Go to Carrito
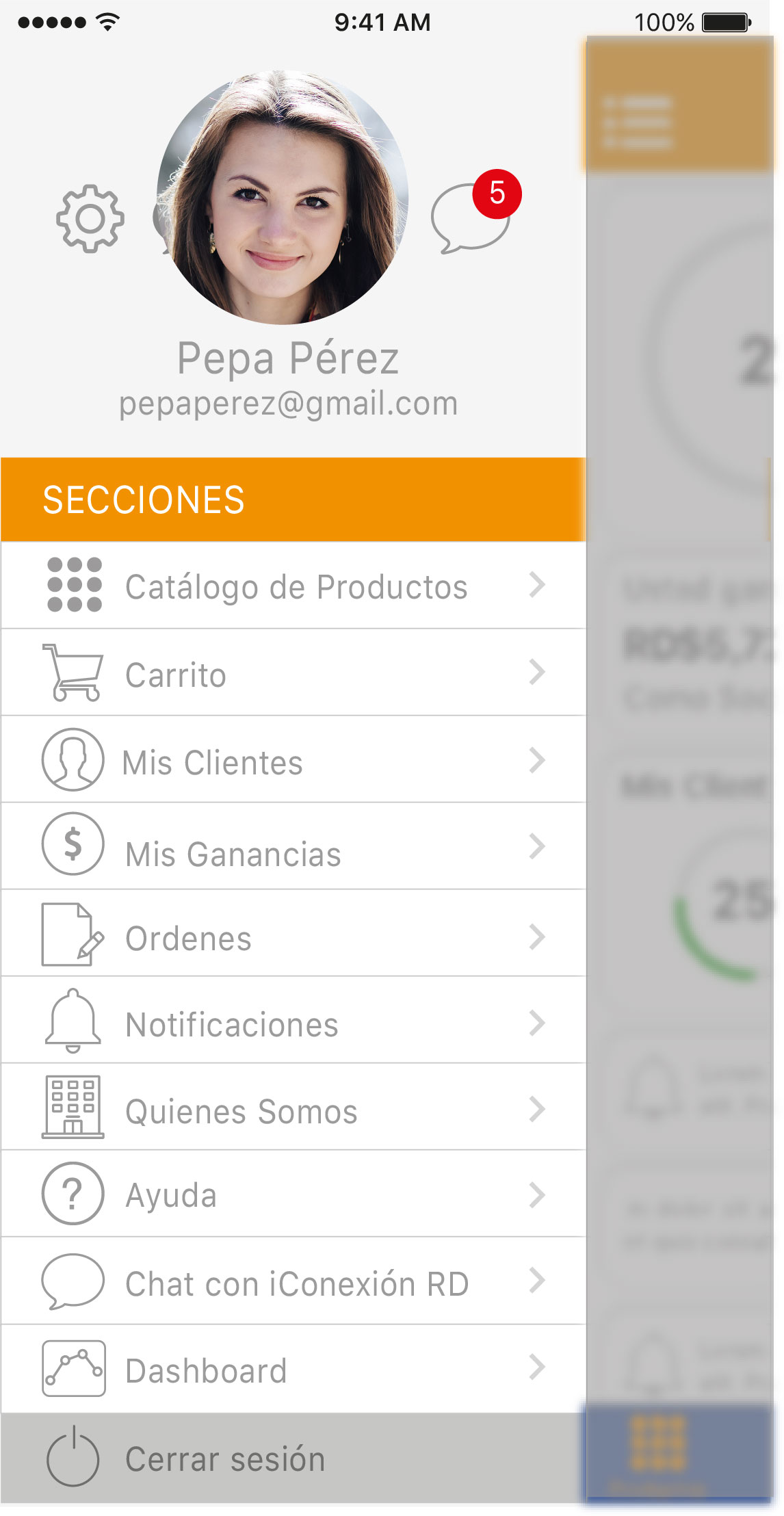The width and height of the screenshot is (784, 1516). 293,672
